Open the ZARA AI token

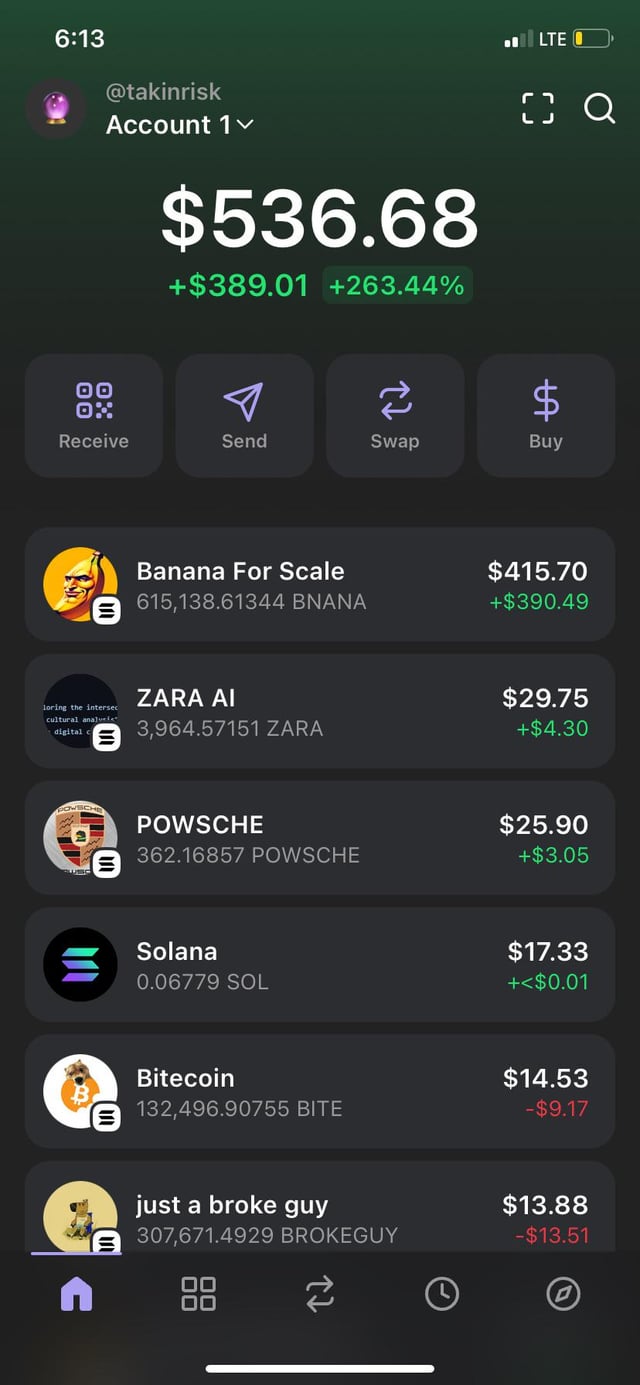point(320,711)
